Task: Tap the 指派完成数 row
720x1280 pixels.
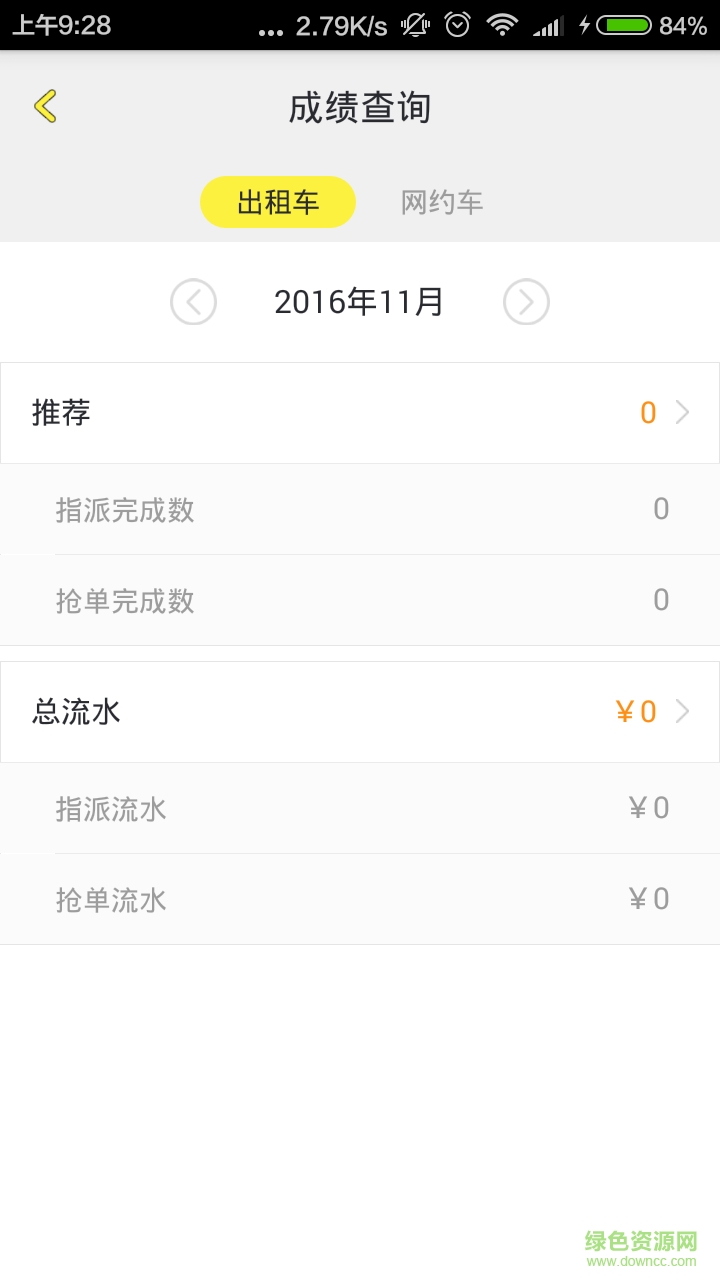Action: click(360, 509)
